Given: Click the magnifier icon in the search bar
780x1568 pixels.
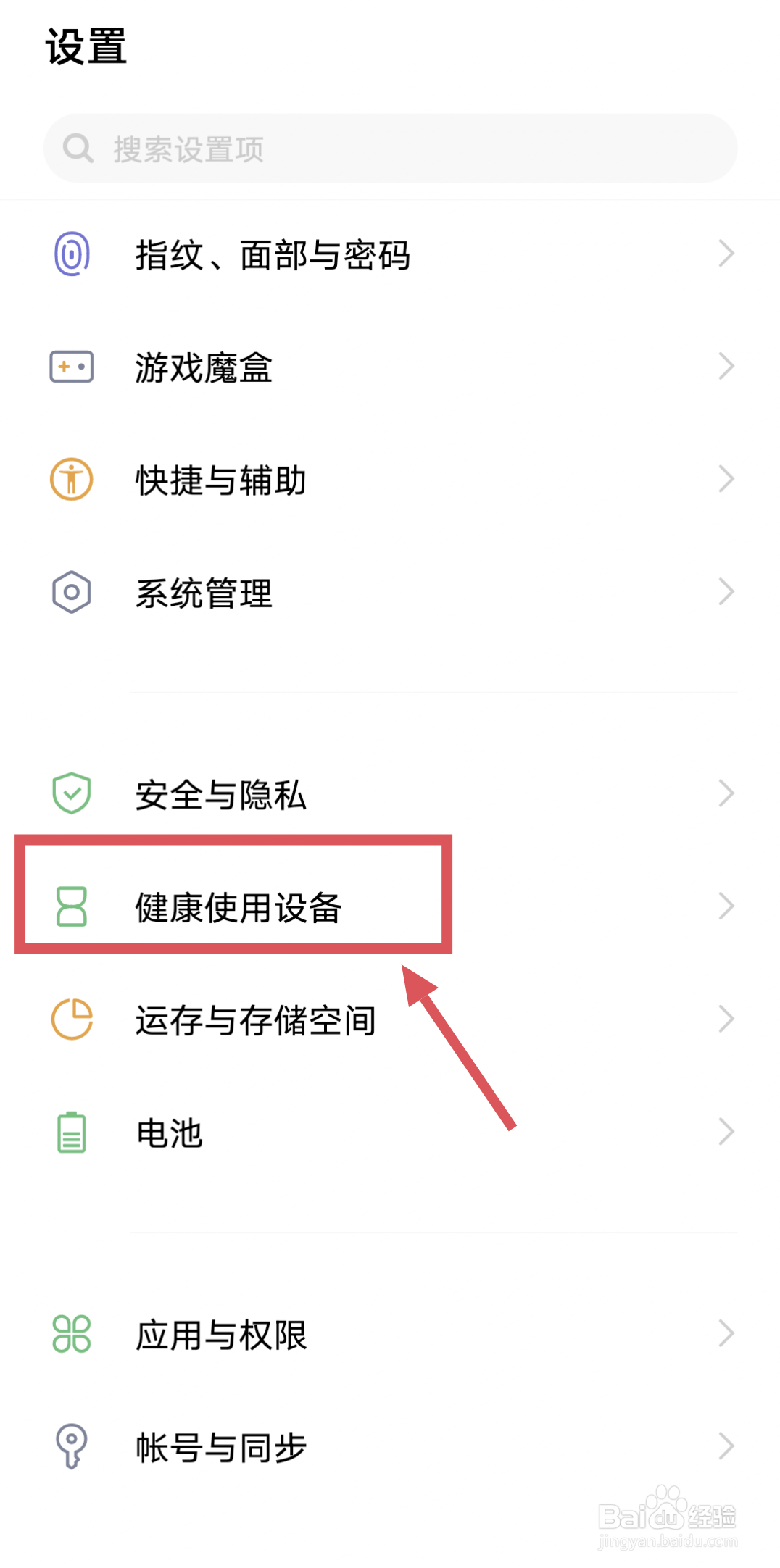Looking at the screenshot, I should tap(78, 148).
